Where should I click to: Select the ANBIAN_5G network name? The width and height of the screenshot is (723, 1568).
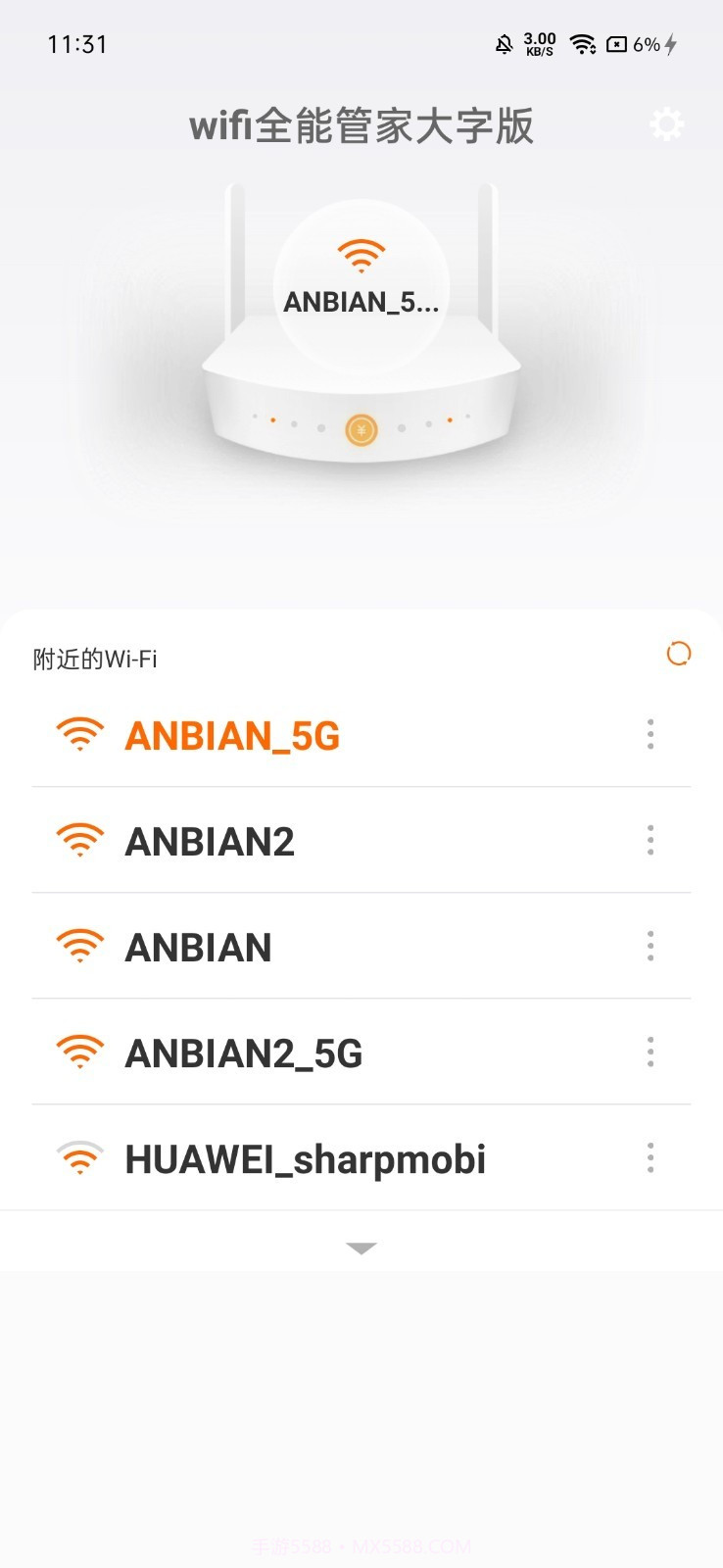tap(231, 735)
